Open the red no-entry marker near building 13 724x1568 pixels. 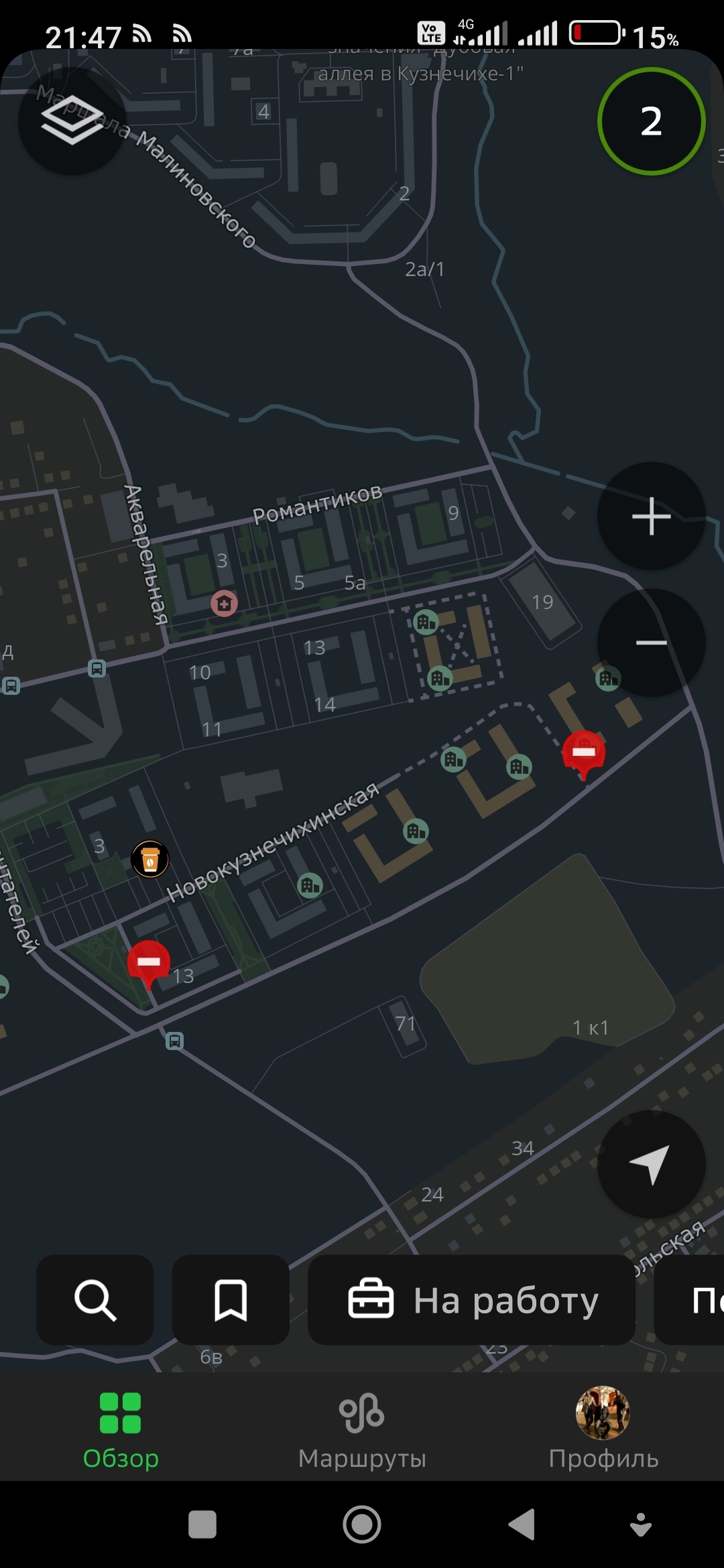pos(149,963)
